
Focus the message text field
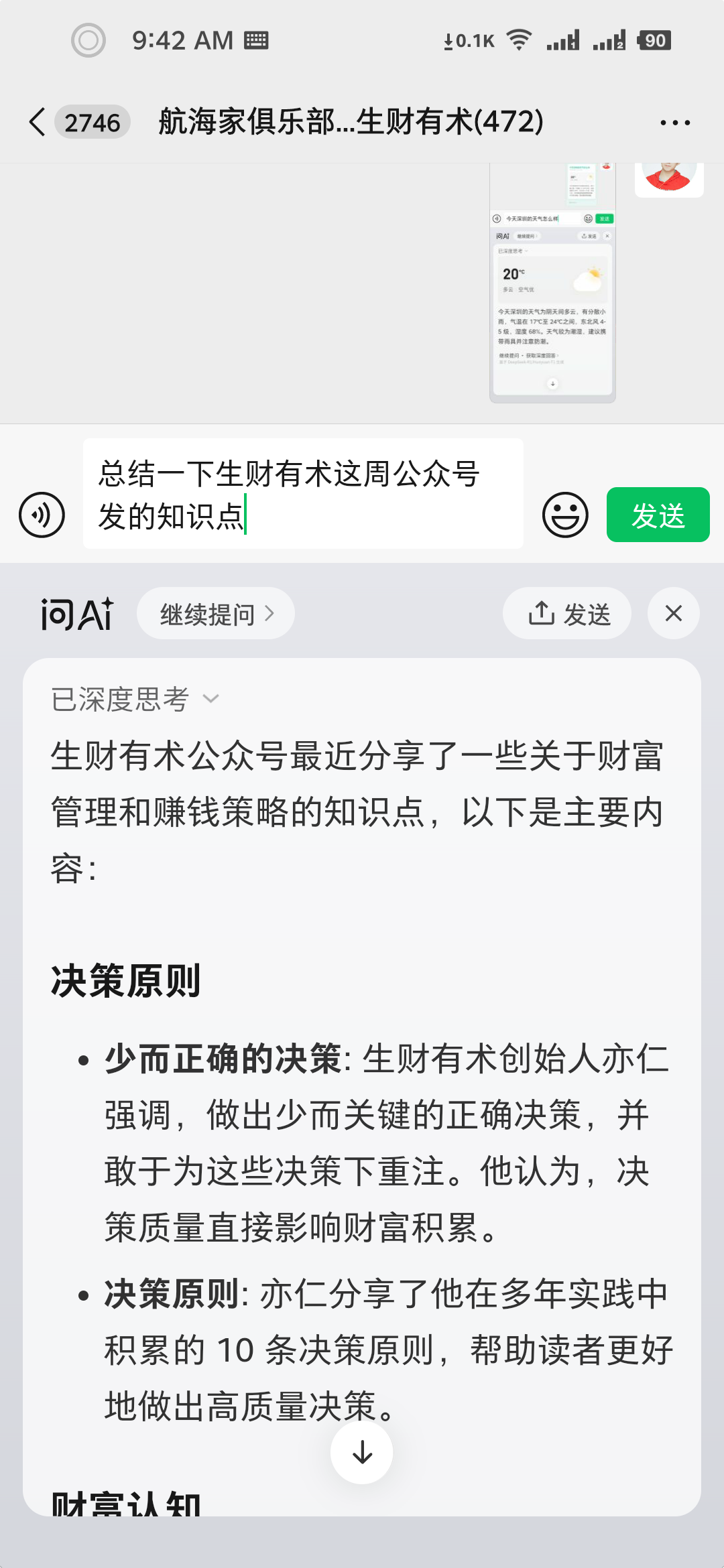click(303, 494)
